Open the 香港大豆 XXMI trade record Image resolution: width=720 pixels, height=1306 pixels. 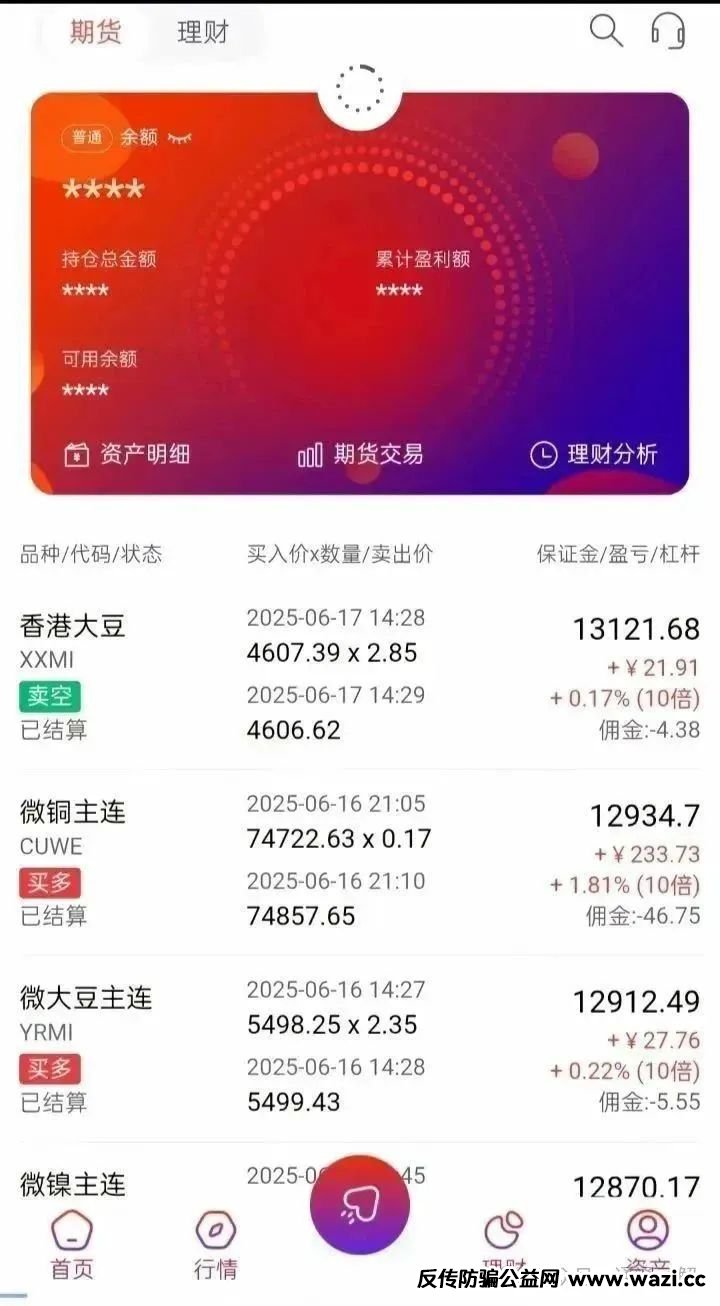(x=360, y=675)
